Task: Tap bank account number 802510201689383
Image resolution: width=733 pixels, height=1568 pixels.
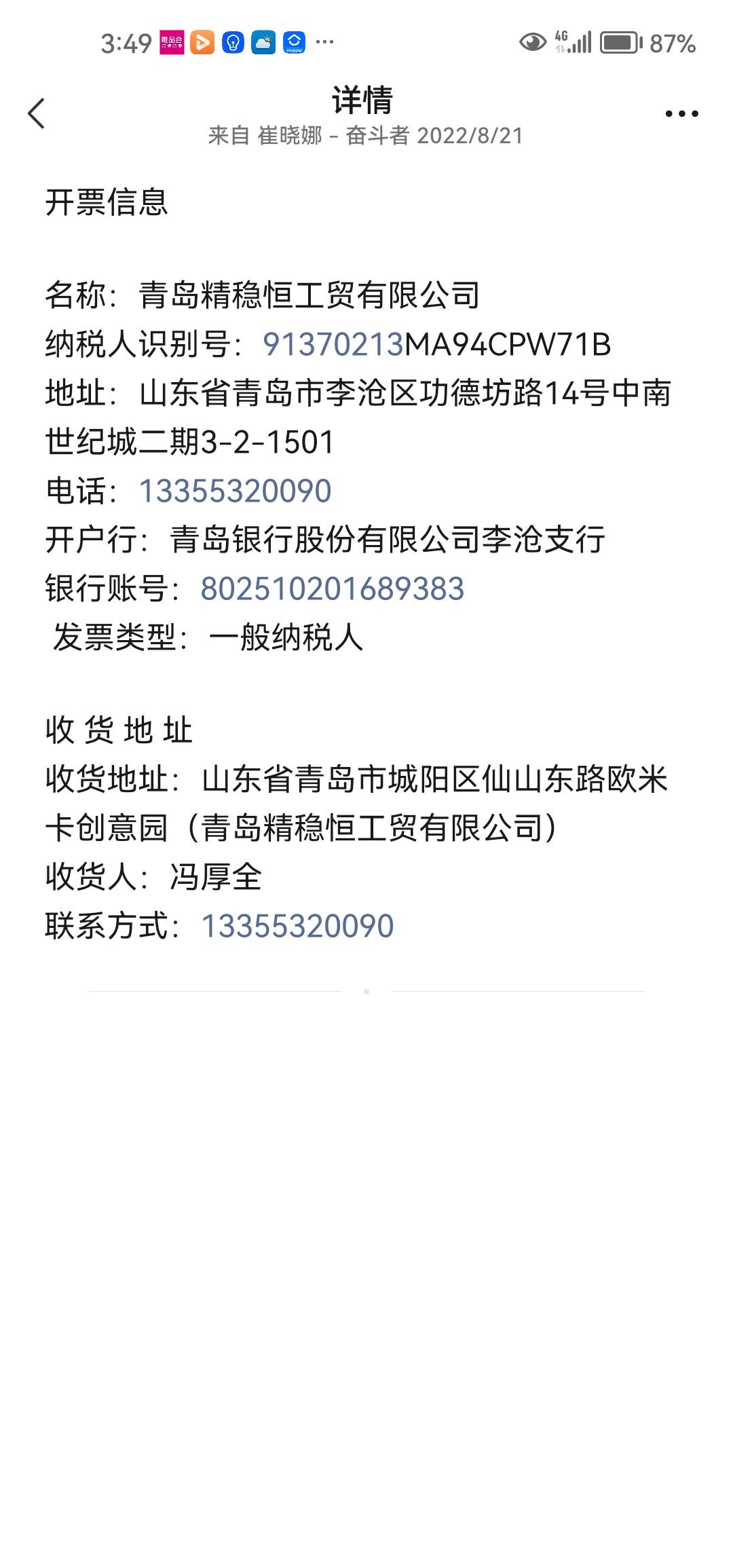Action: click(x=332, y=589)
